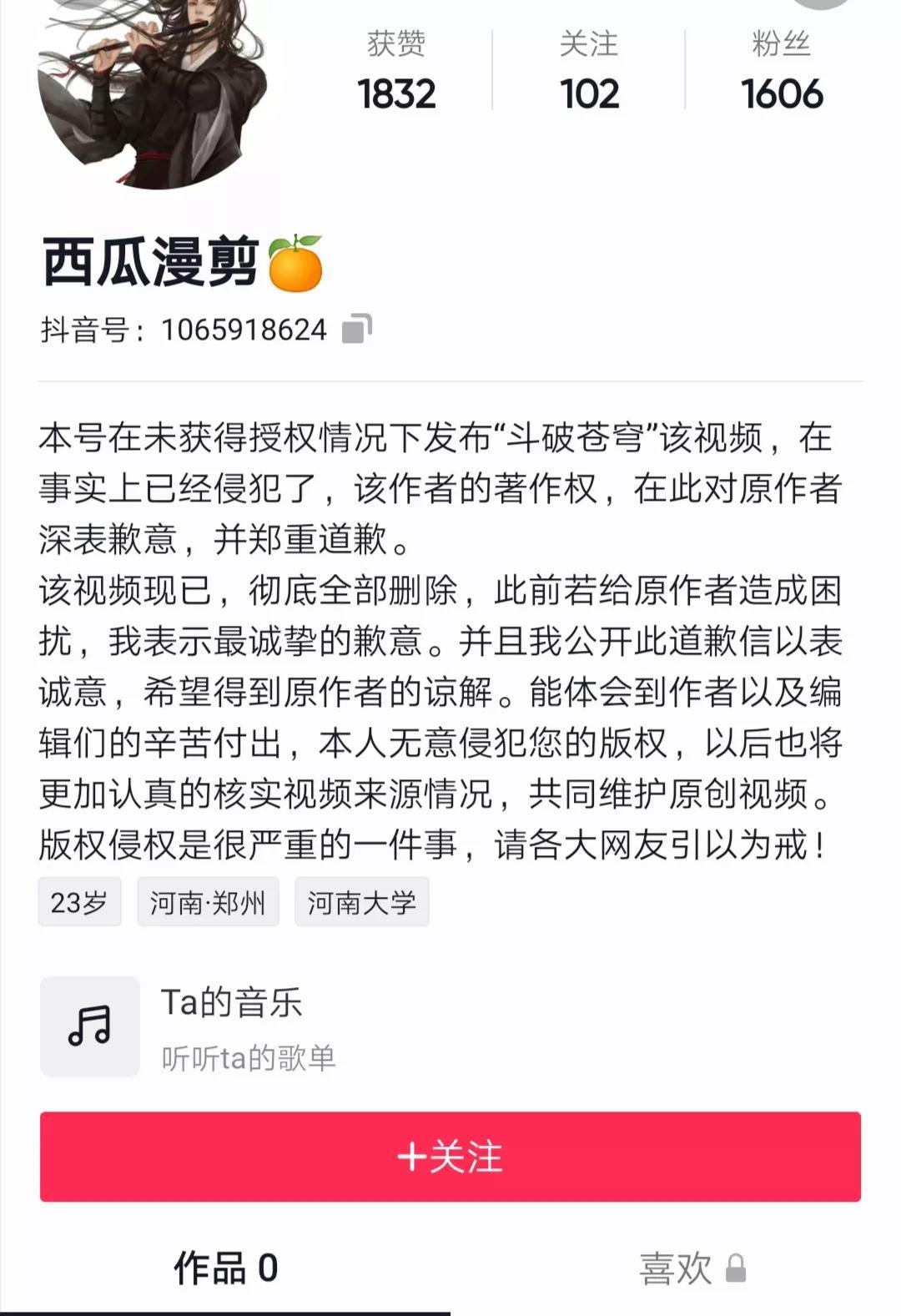Switch to the 喜欢 tab
Screen dimensions: 901x1316
coord(691,1268)
